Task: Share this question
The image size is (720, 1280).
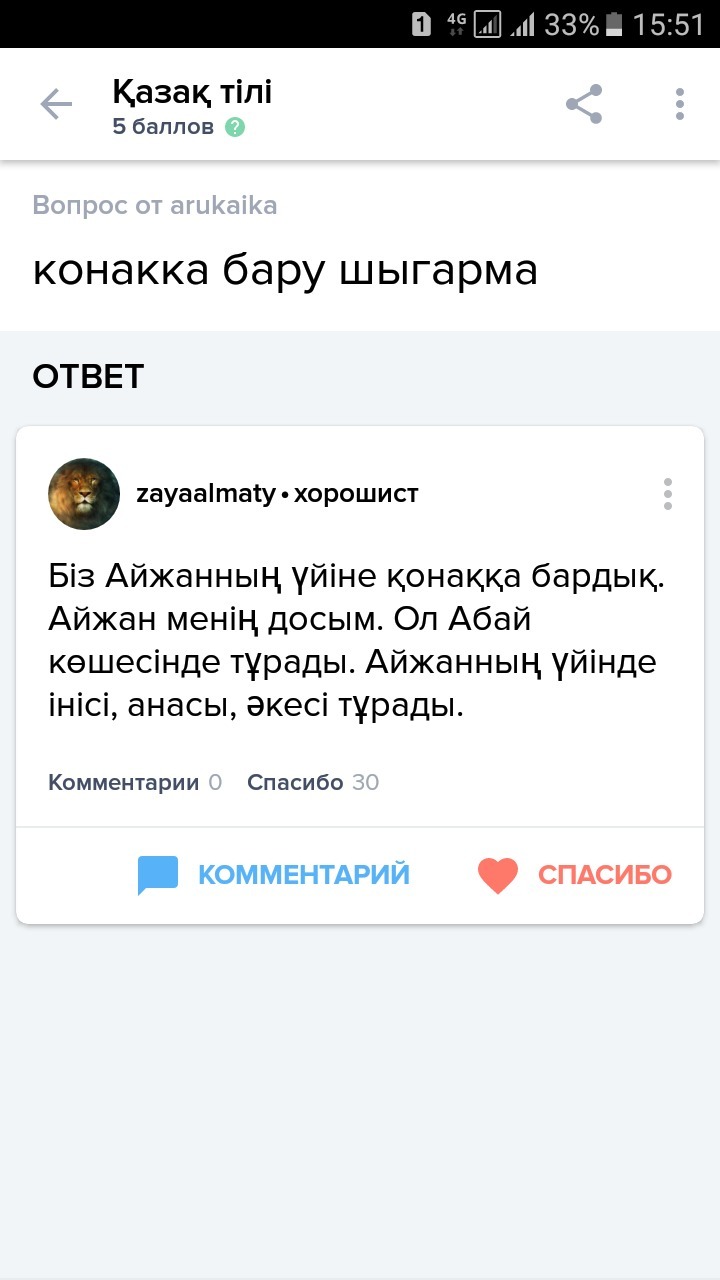Action: coord(584,104)
